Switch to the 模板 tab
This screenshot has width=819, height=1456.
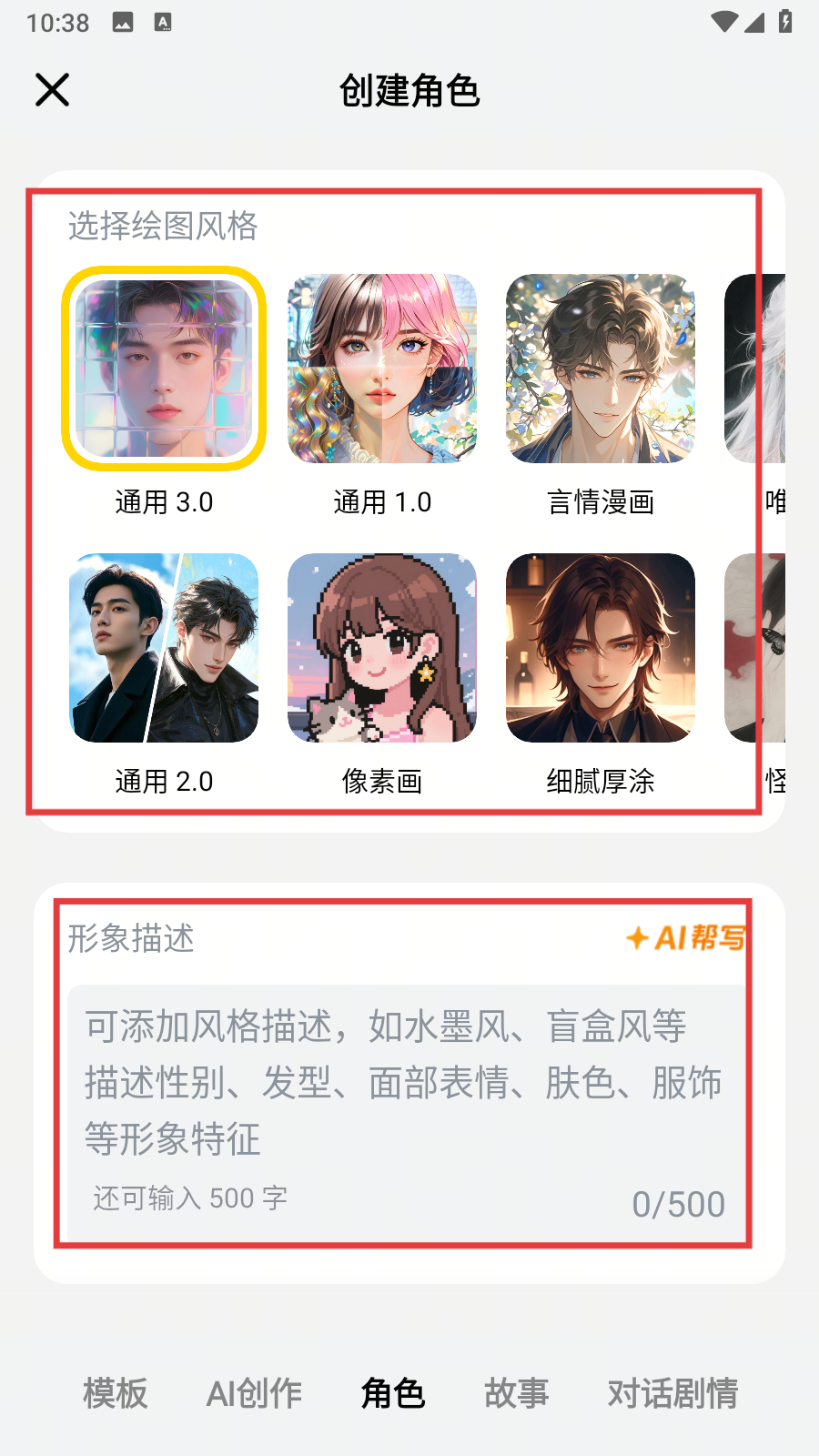(x=116, y=1393)
